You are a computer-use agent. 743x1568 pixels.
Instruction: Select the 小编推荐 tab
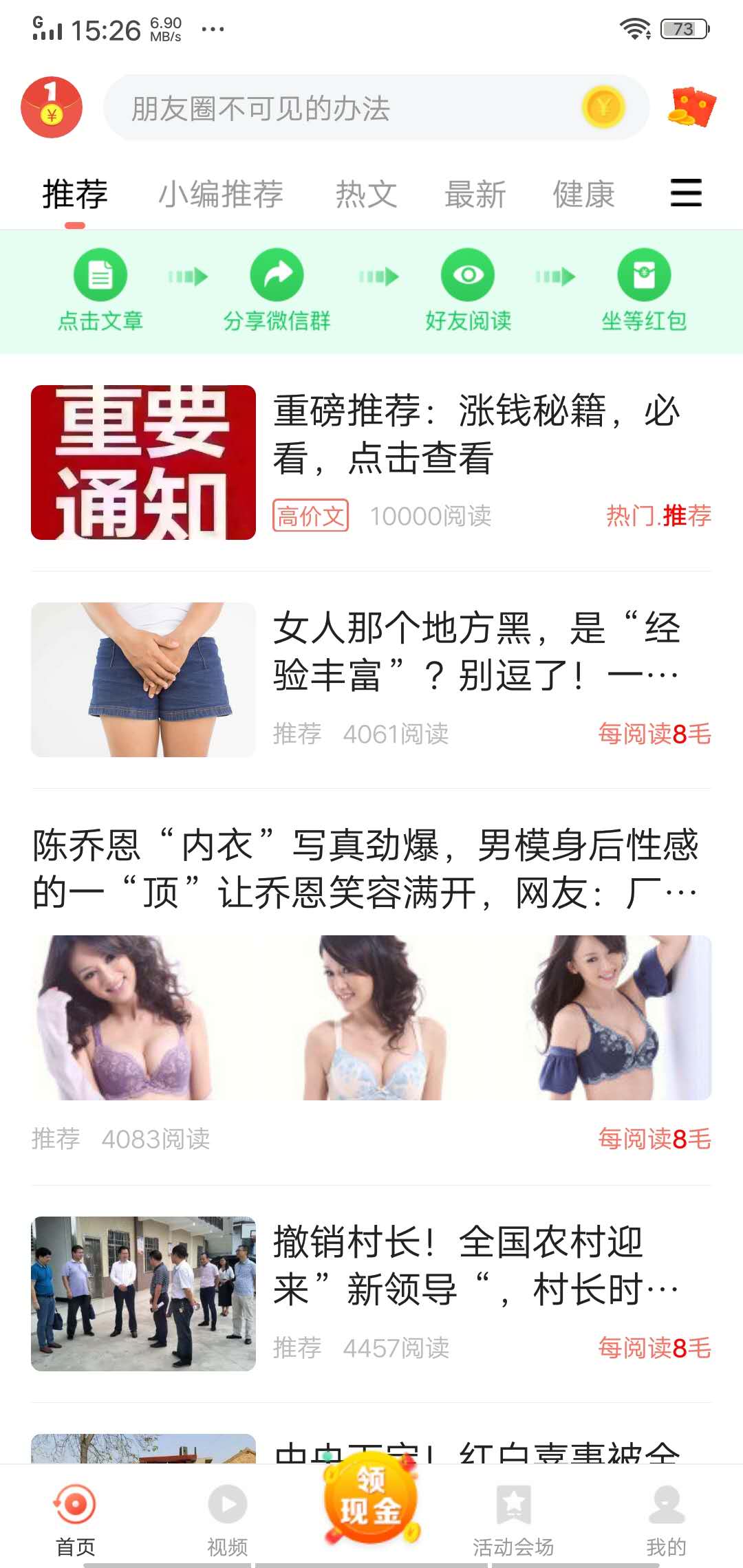[222, 195]
